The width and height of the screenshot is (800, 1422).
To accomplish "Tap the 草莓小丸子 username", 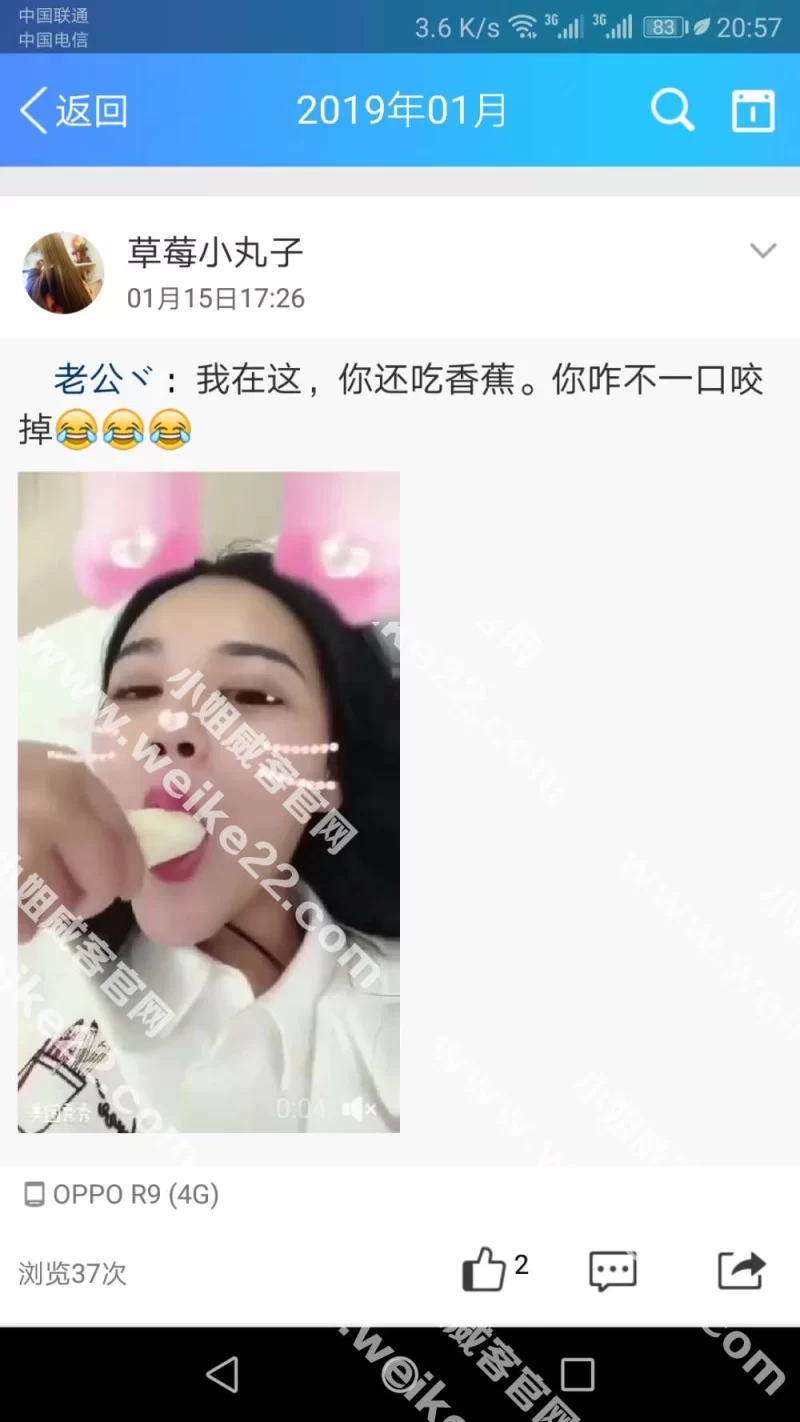I will (215, 252).
